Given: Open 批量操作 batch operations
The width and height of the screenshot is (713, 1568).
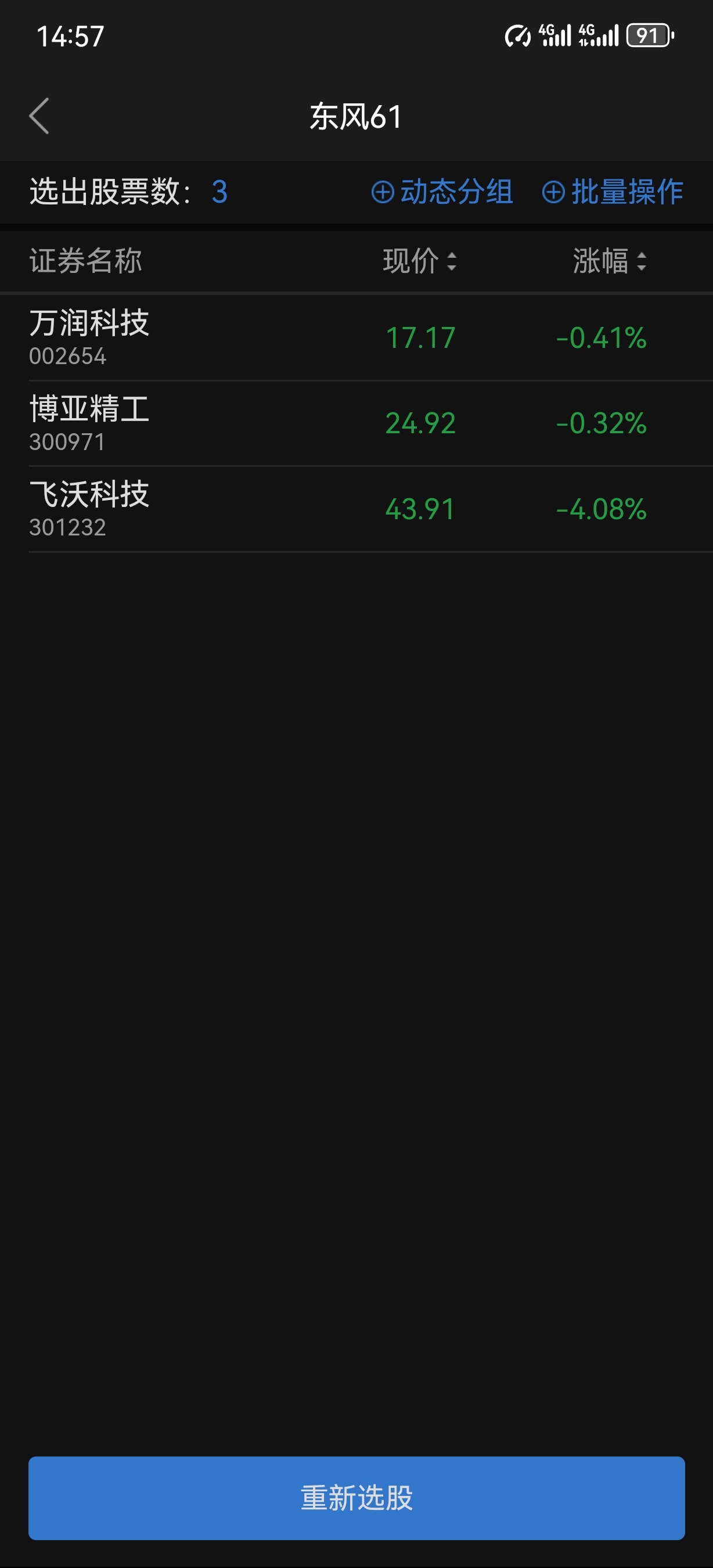Looking at the screenshot, I should tap(613, 192).
